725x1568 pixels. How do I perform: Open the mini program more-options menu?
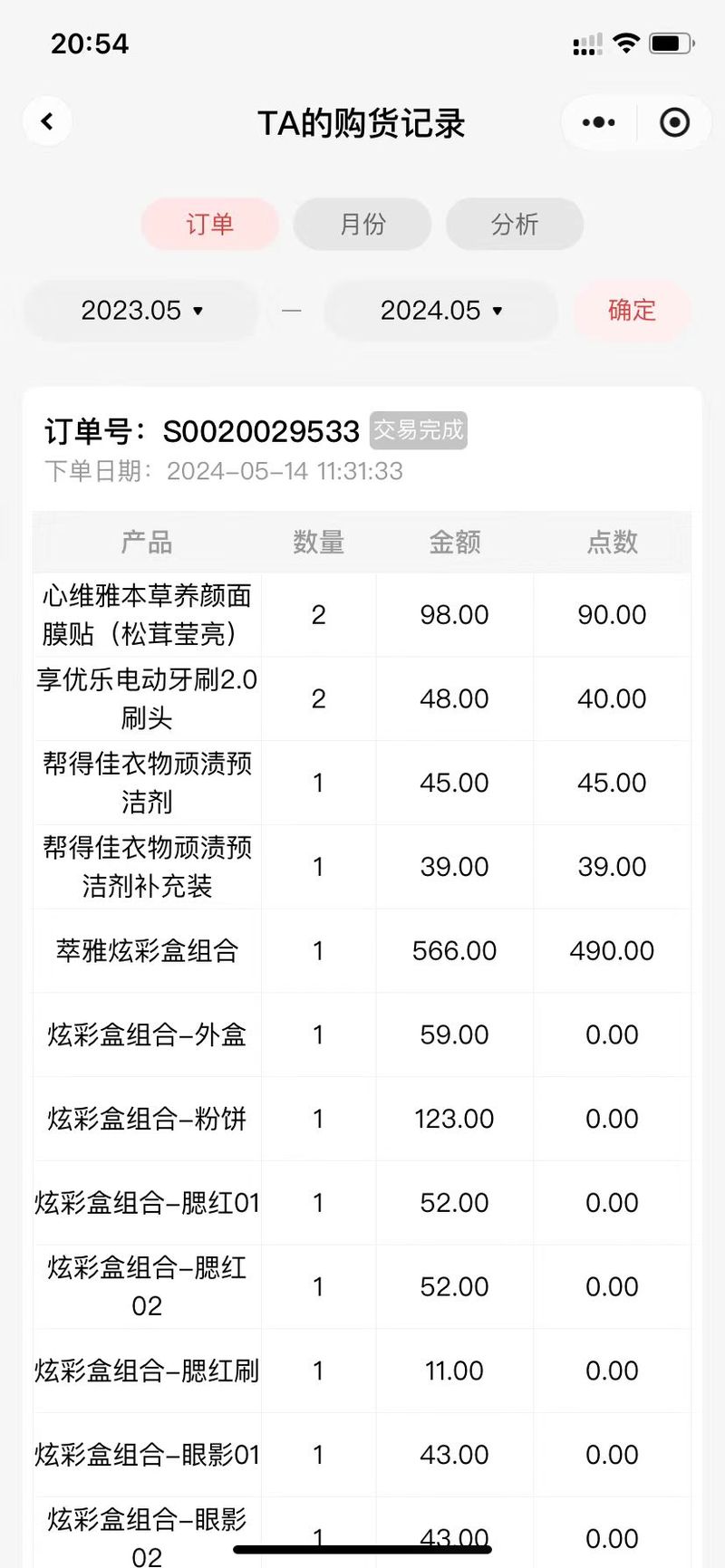point(598,122)
